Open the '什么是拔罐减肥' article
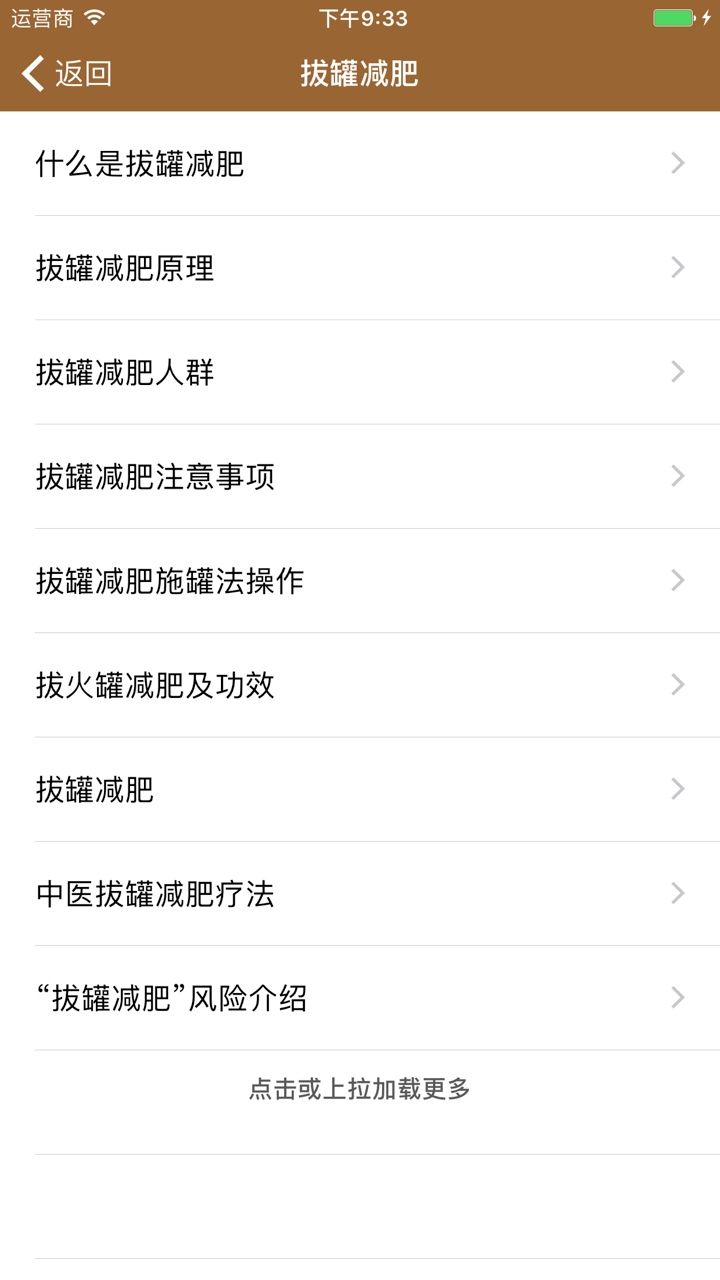This screenshot has width=720, height=1280. (140, 163)
